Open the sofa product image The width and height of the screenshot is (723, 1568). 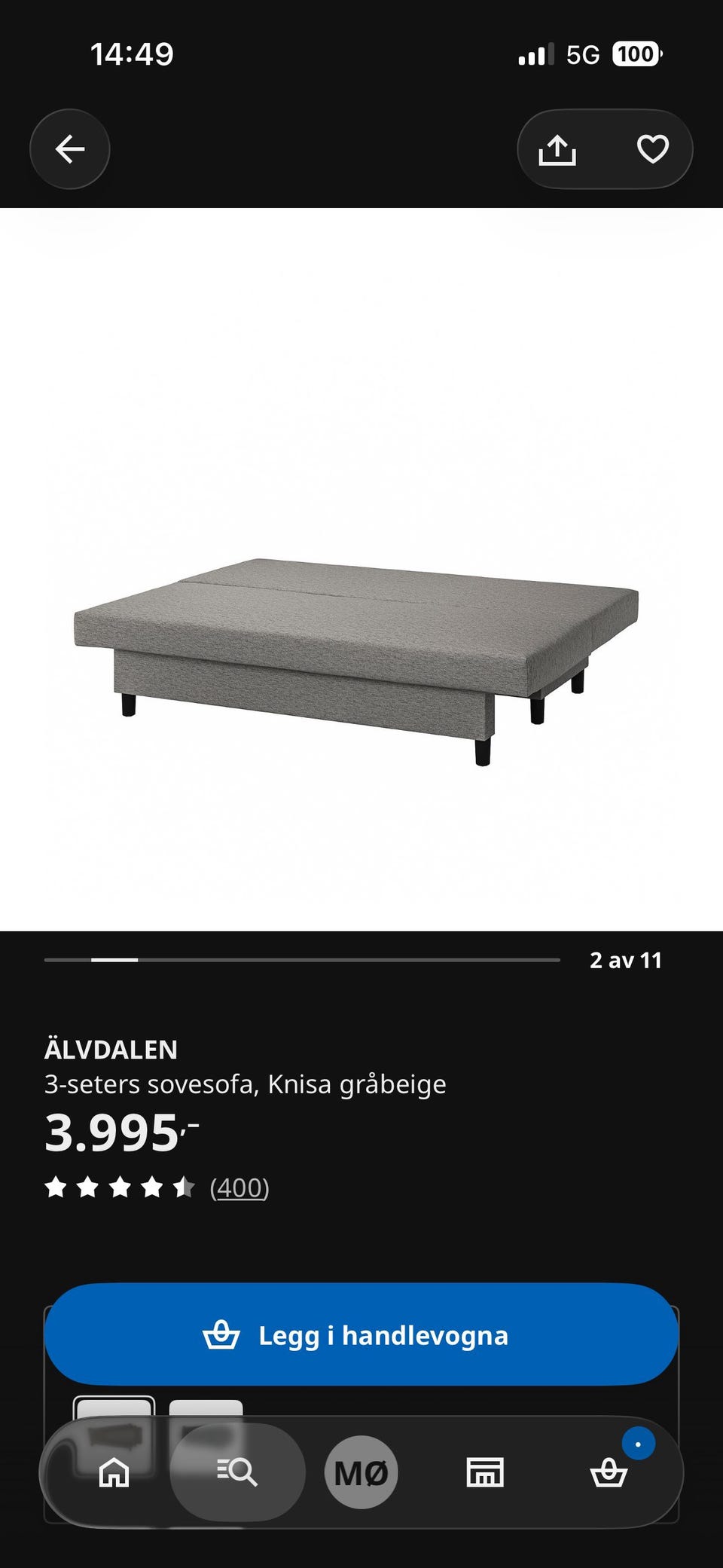pyautogui.click(x=361, y=570)
